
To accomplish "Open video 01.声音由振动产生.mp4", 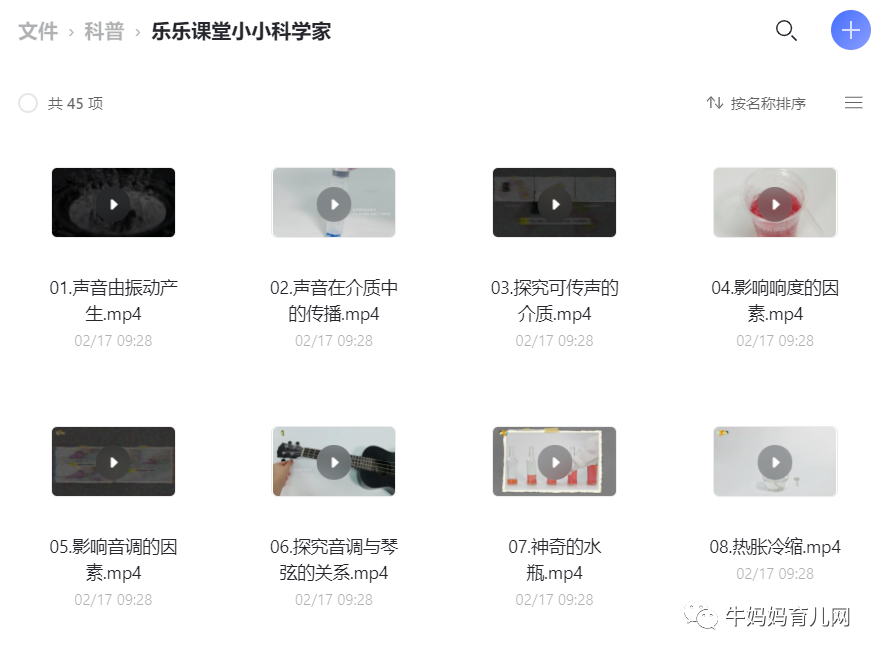I will [113, 203].
